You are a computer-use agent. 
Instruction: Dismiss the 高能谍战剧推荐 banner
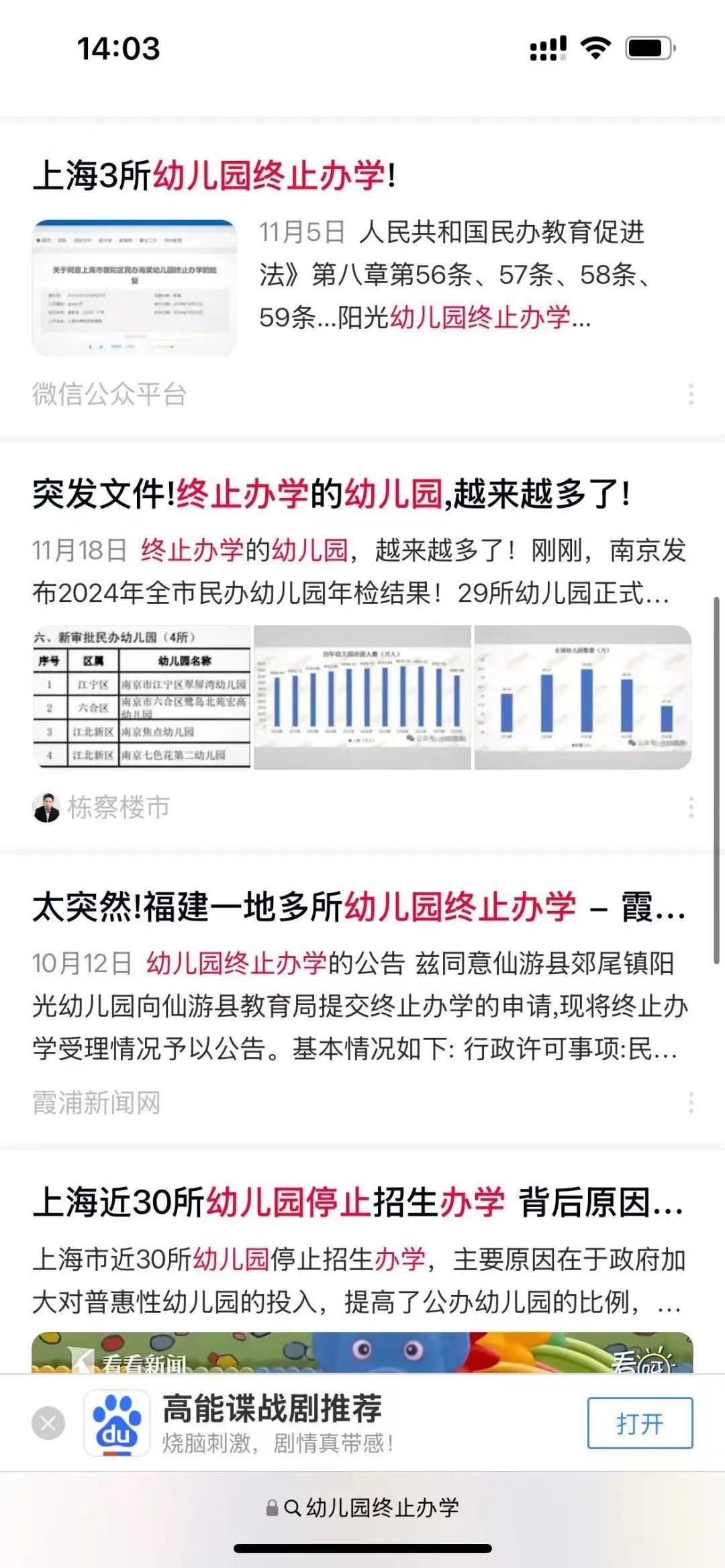(48, 1423)
